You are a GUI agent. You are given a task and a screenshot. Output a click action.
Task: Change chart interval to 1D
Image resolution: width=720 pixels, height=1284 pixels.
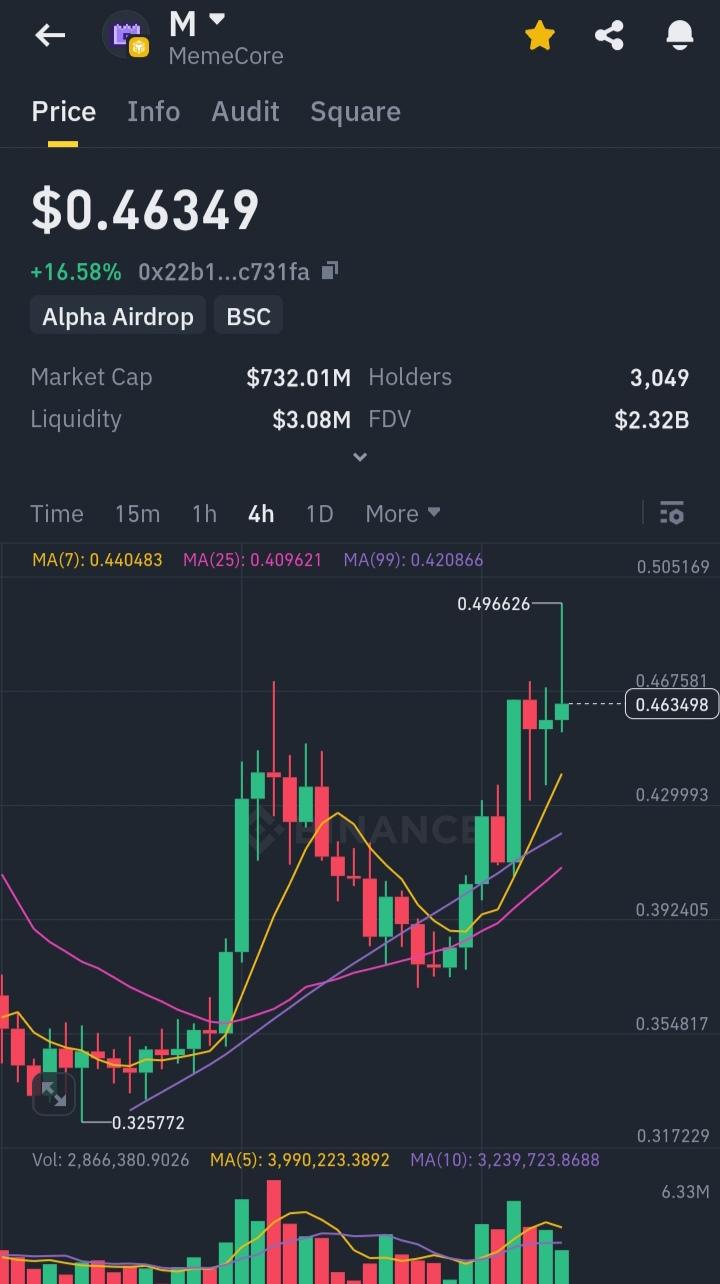[x=319, y=514]
